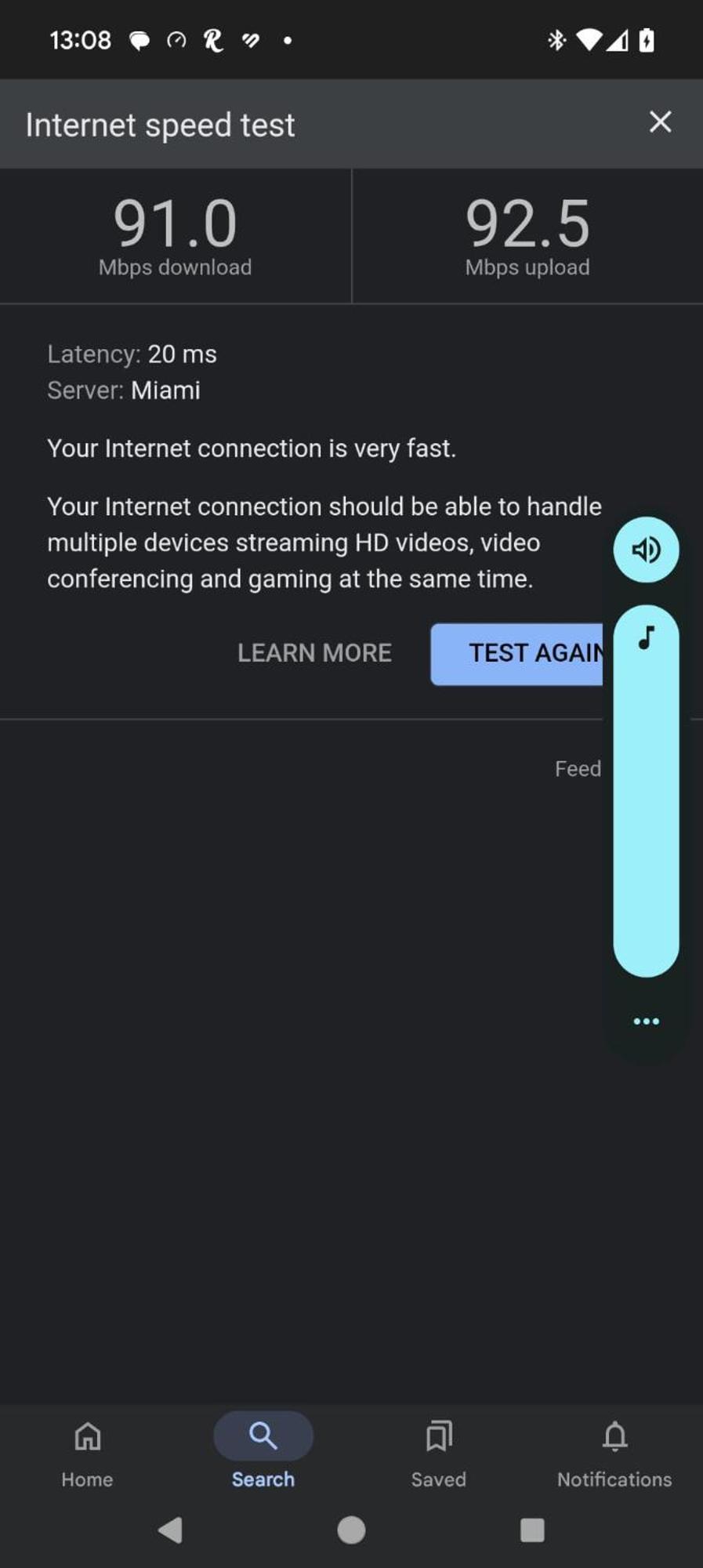The height and width of the screenshot is (1568, 703).
Task: Open the Learn More link
Action: (x=314, y=652)
